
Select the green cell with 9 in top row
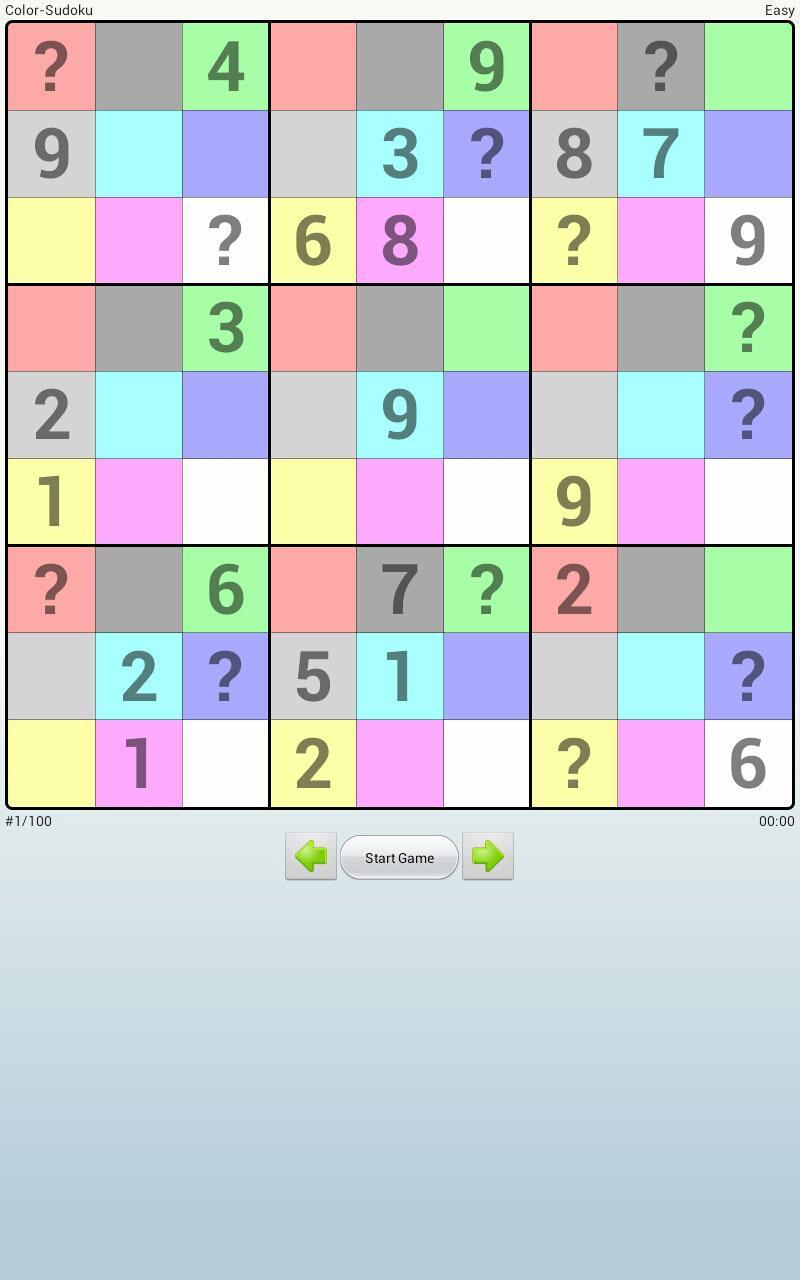pos(487,68)
